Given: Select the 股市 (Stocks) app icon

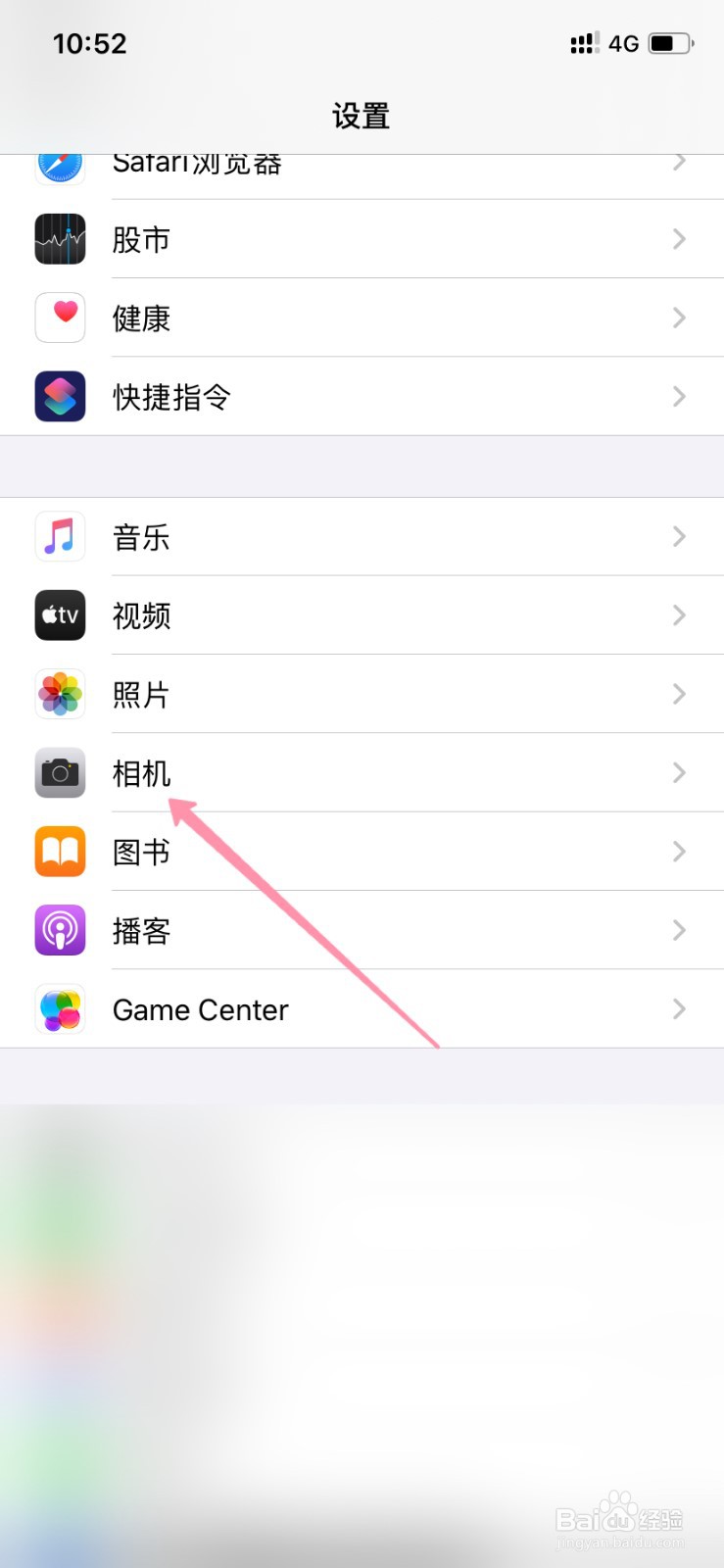Looking at the screenshot, I should click(59, 239).
